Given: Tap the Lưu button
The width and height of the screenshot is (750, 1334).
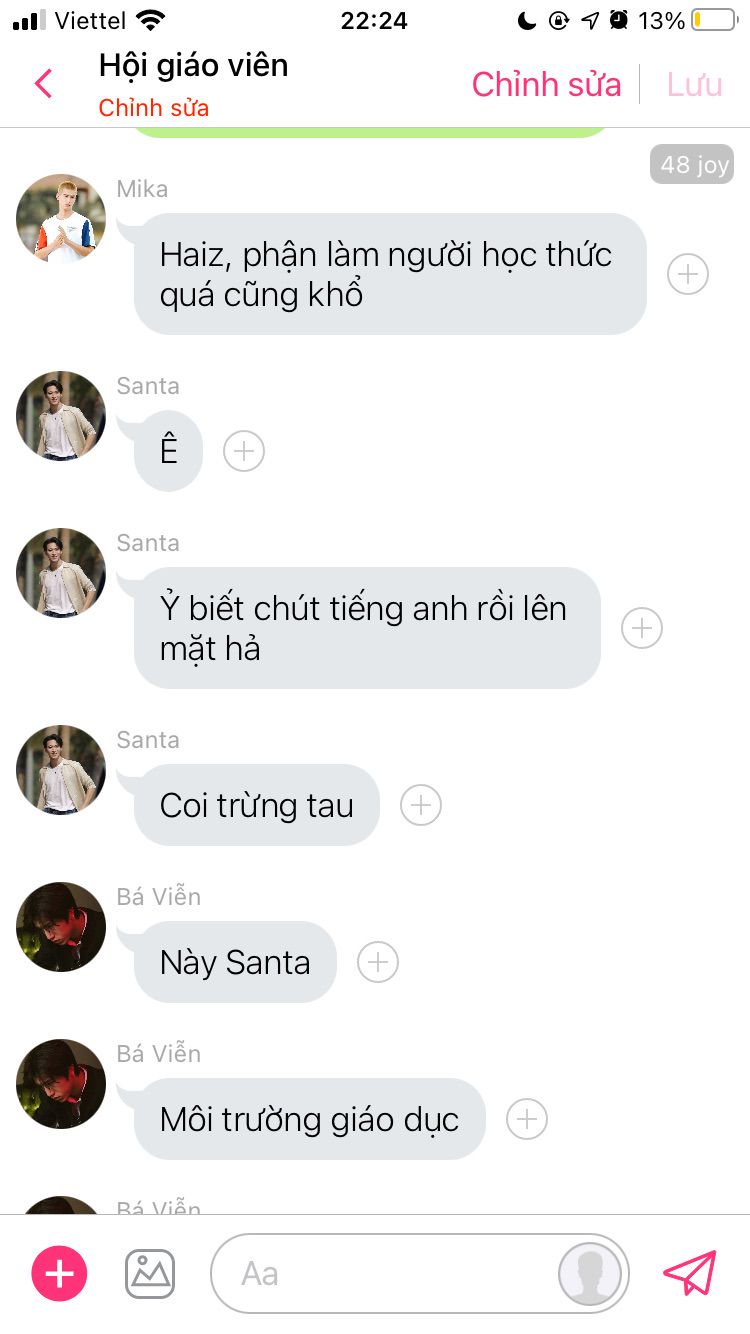Looking at the screenshot, I should [694, 85].
